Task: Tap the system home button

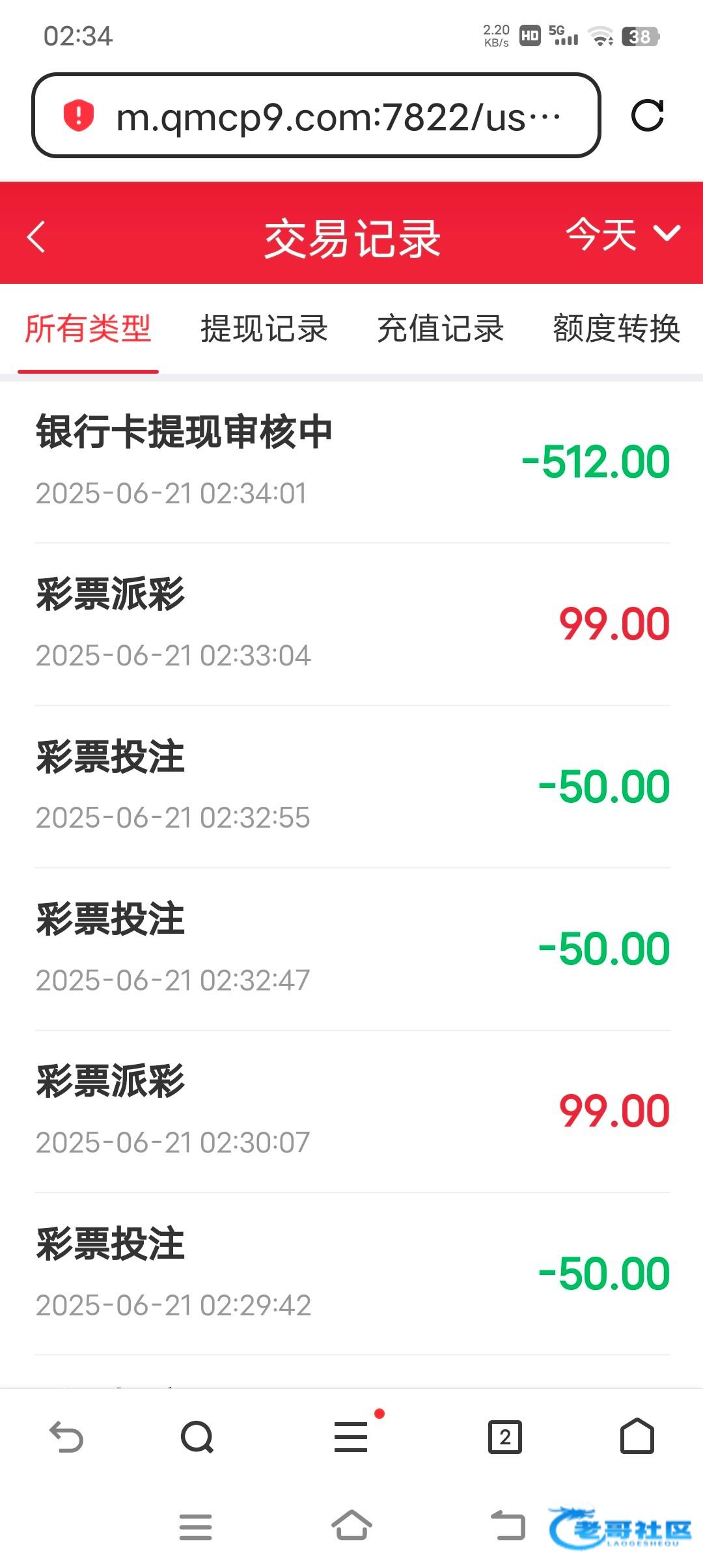Action: 351,1526
